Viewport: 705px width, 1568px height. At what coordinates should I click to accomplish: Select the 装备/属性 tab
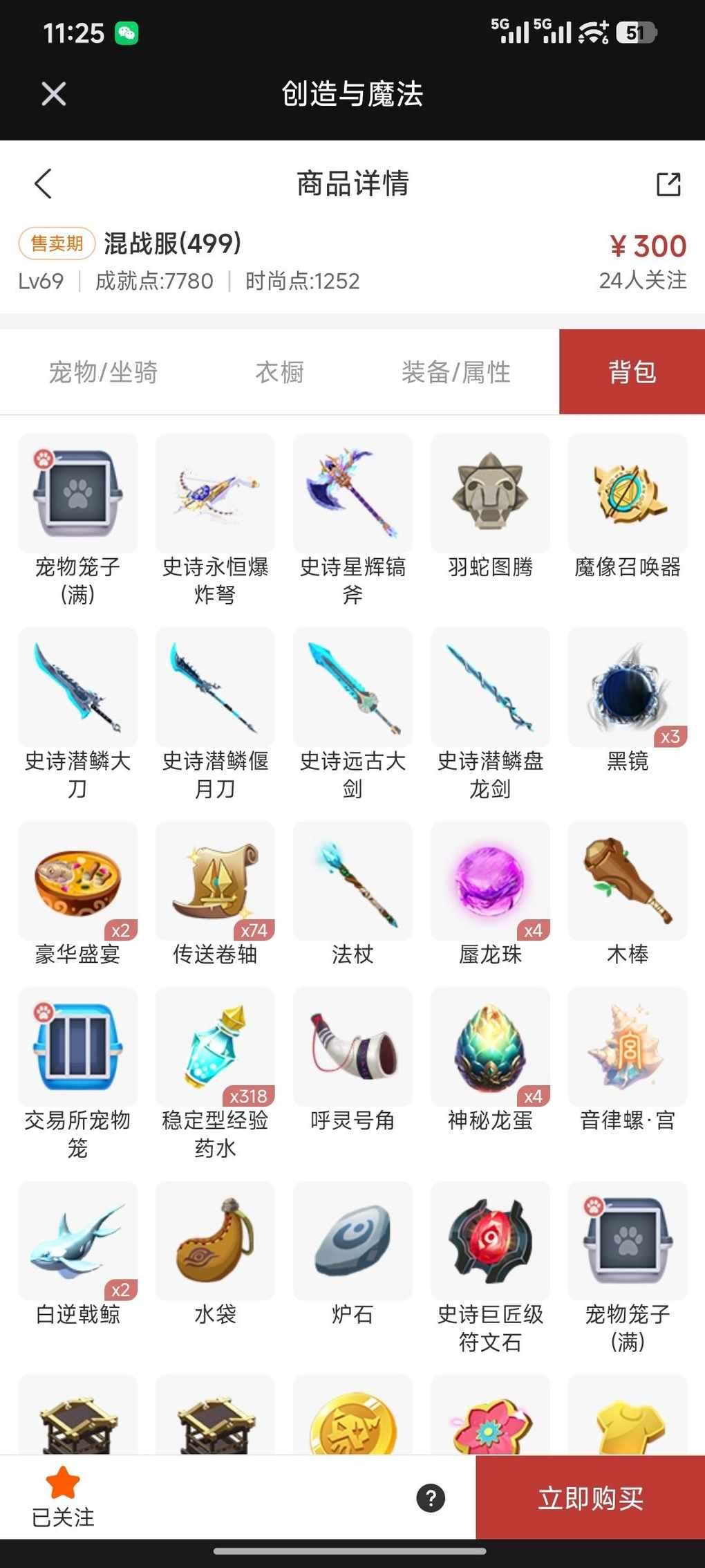455,372
